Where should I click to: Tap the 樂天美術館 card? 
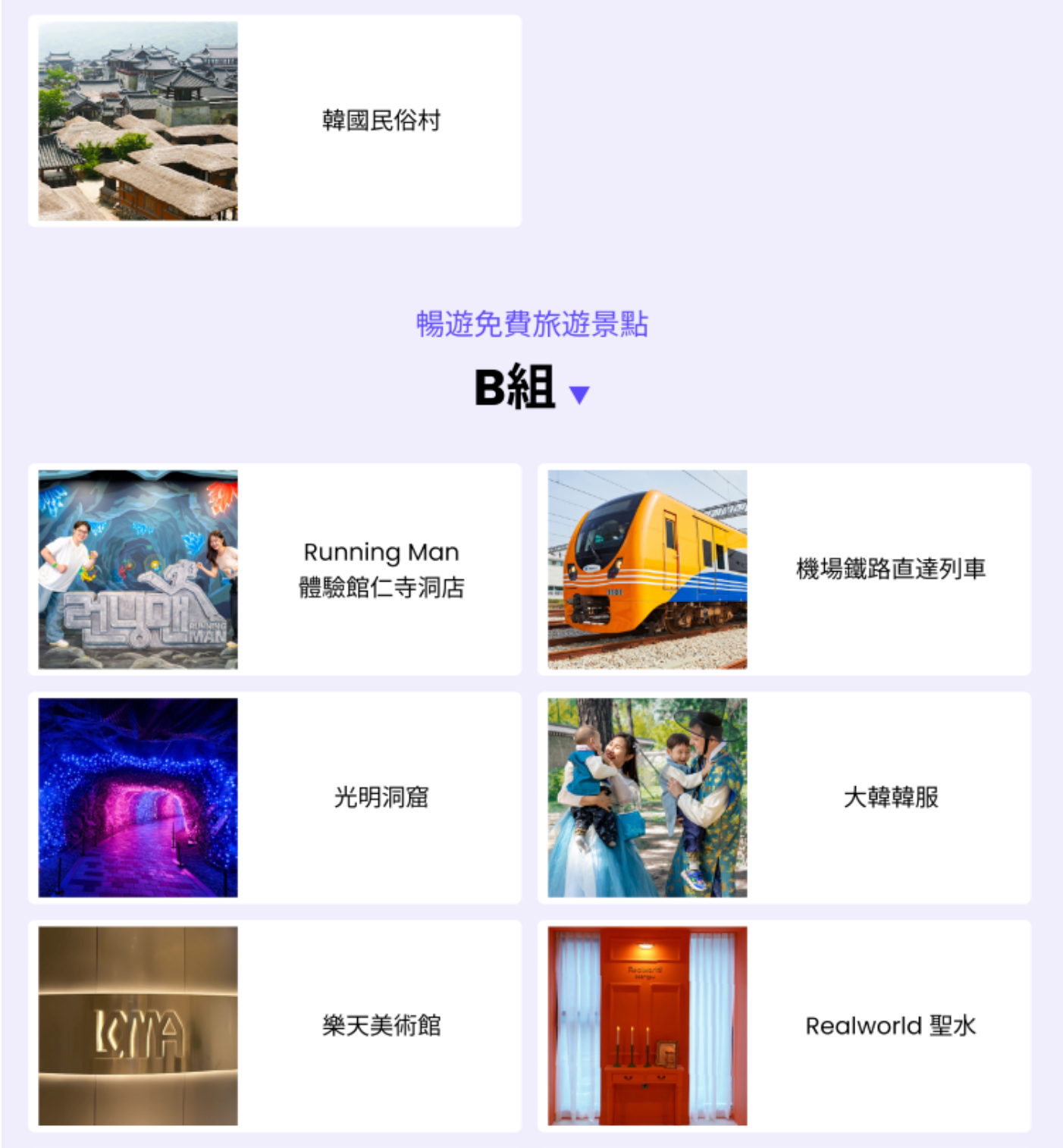pos(274,1026)
